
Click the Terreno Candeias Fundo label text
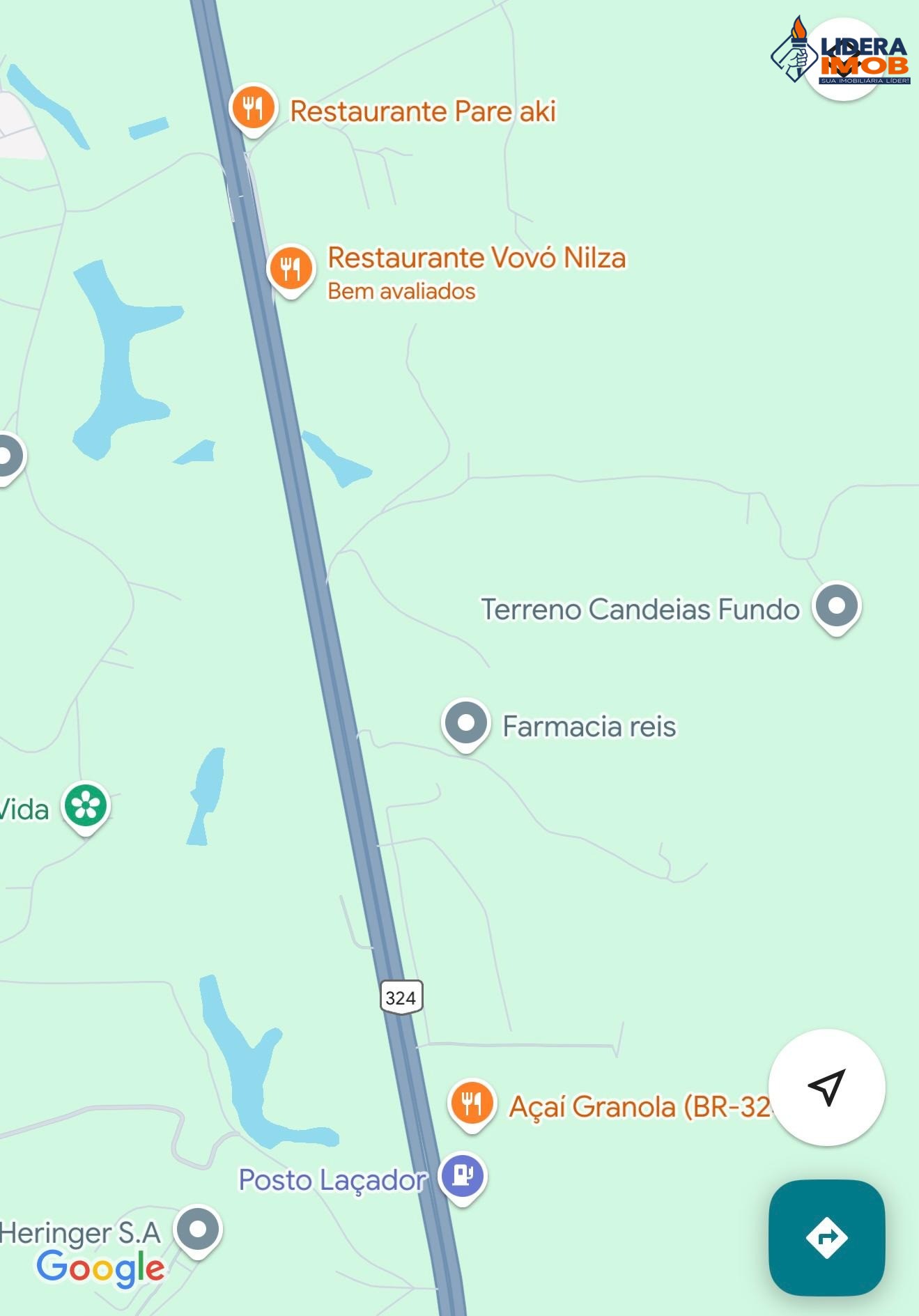640,607
